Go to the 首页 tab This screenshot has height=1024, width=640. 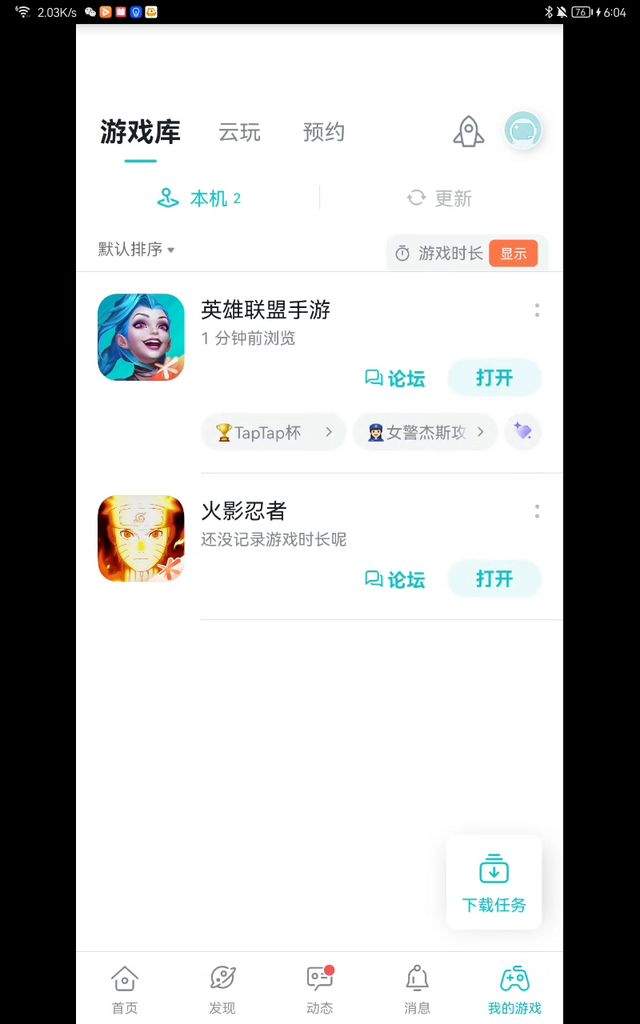(x=125, y=988)
